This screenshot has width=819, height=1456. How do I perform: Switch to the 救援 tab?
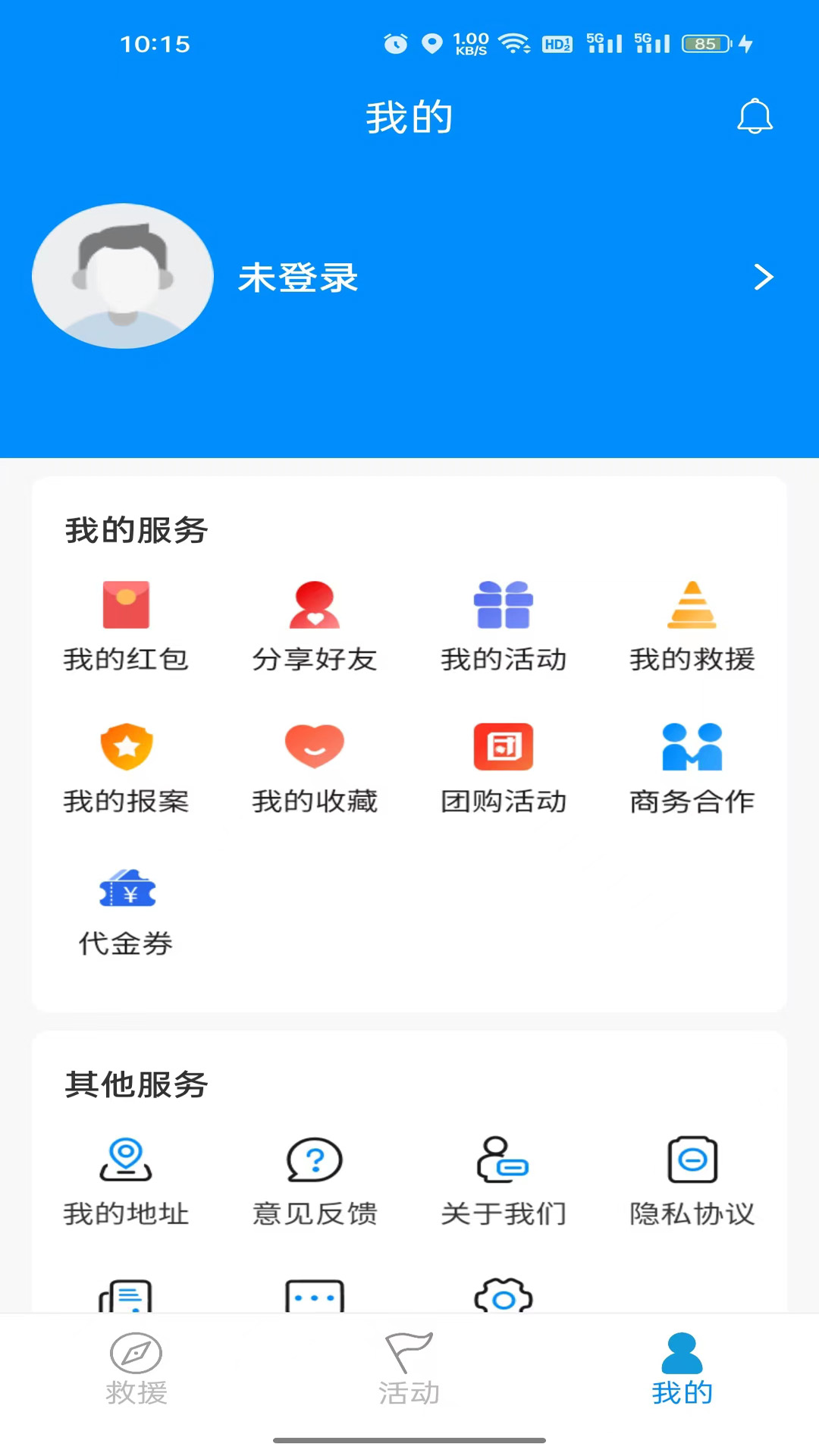tap(136, 1373)
